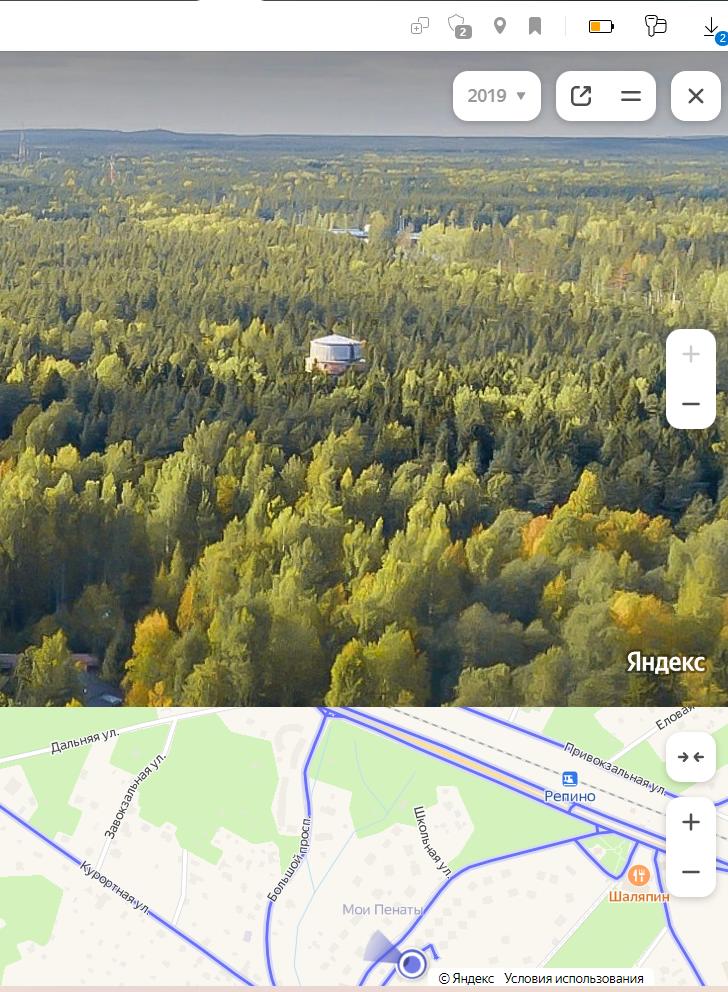Zoom out of the mini map
Image resolution: width=728 pixels, height=992 pixels.
(x=690, y=872)
